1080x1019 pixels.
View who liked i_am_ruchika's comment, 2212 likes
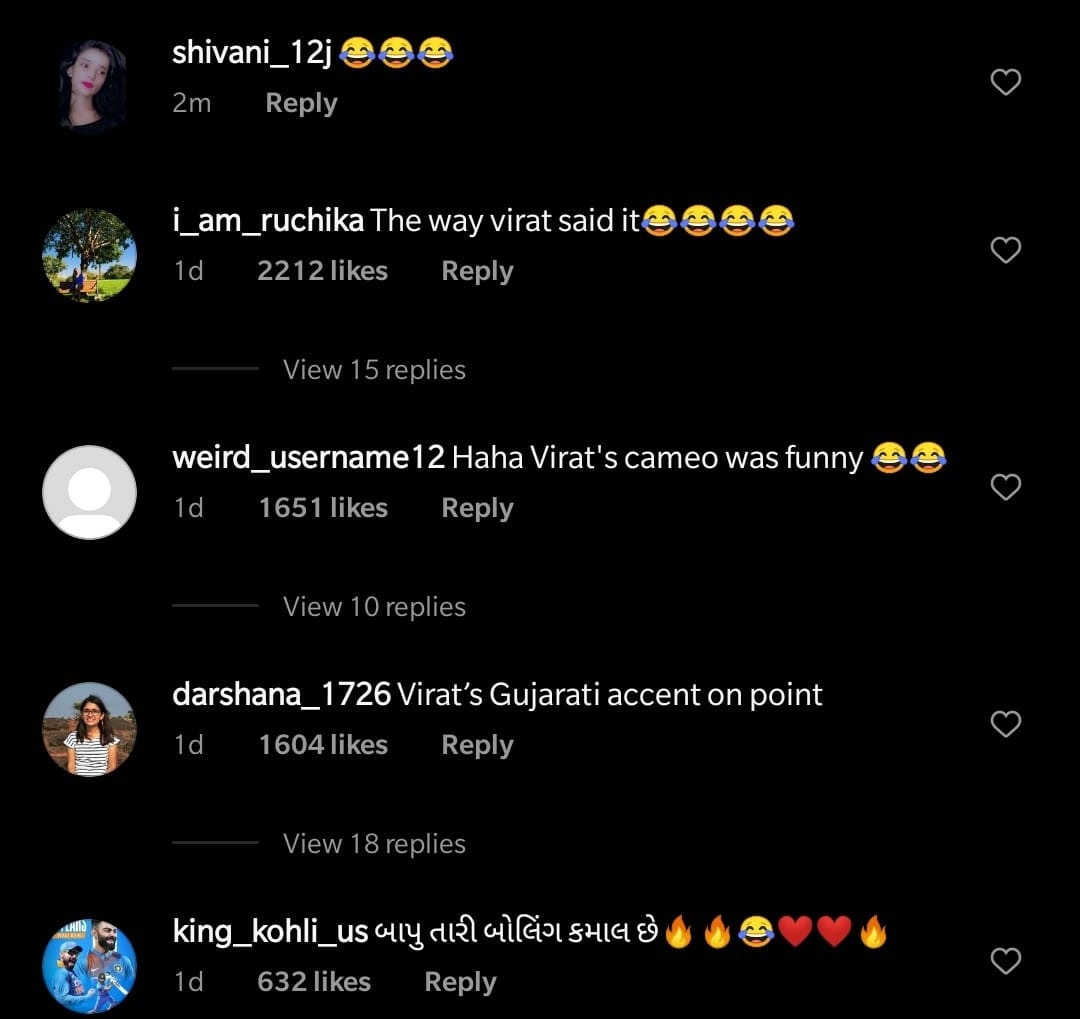(x=322, y=271)
